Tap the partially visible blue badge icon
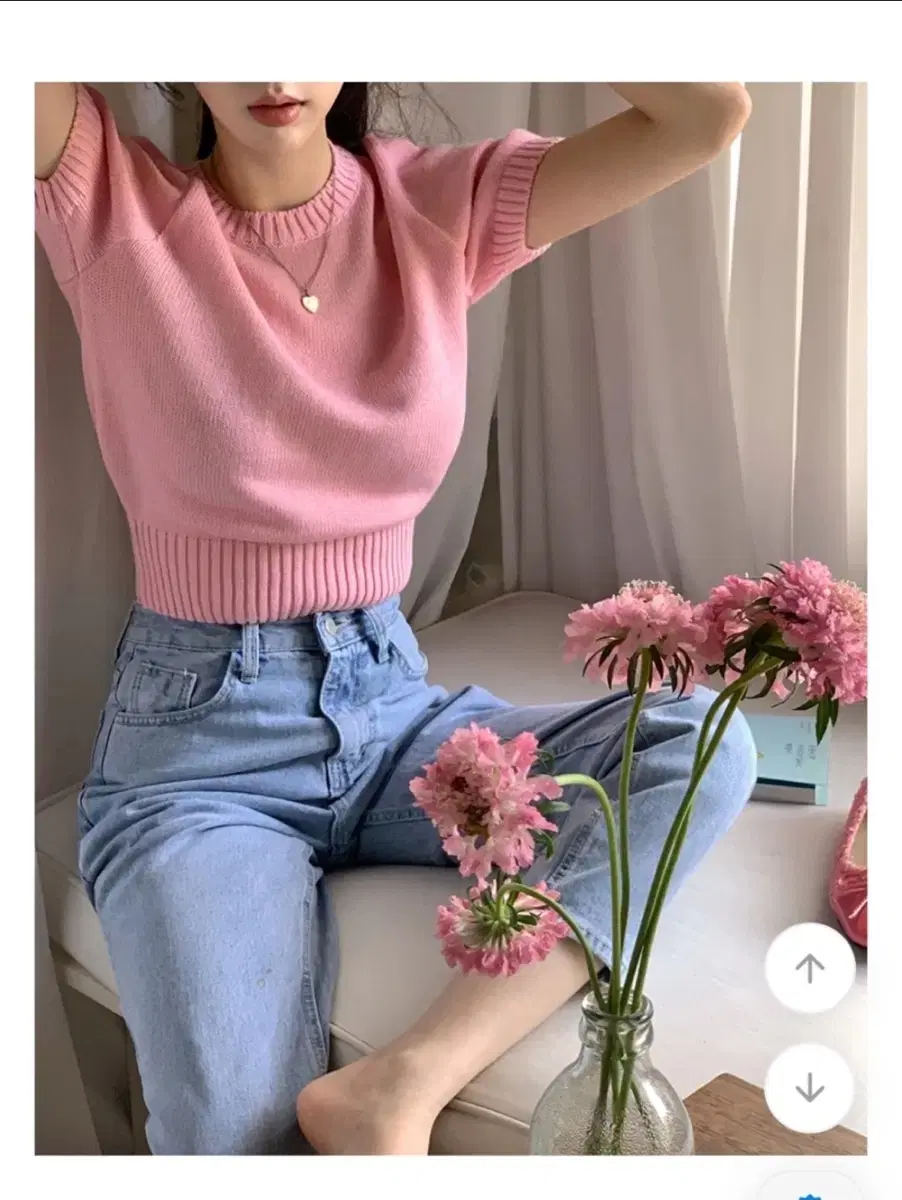The height and width of the screenshot is (1200, 902). 810,1196
